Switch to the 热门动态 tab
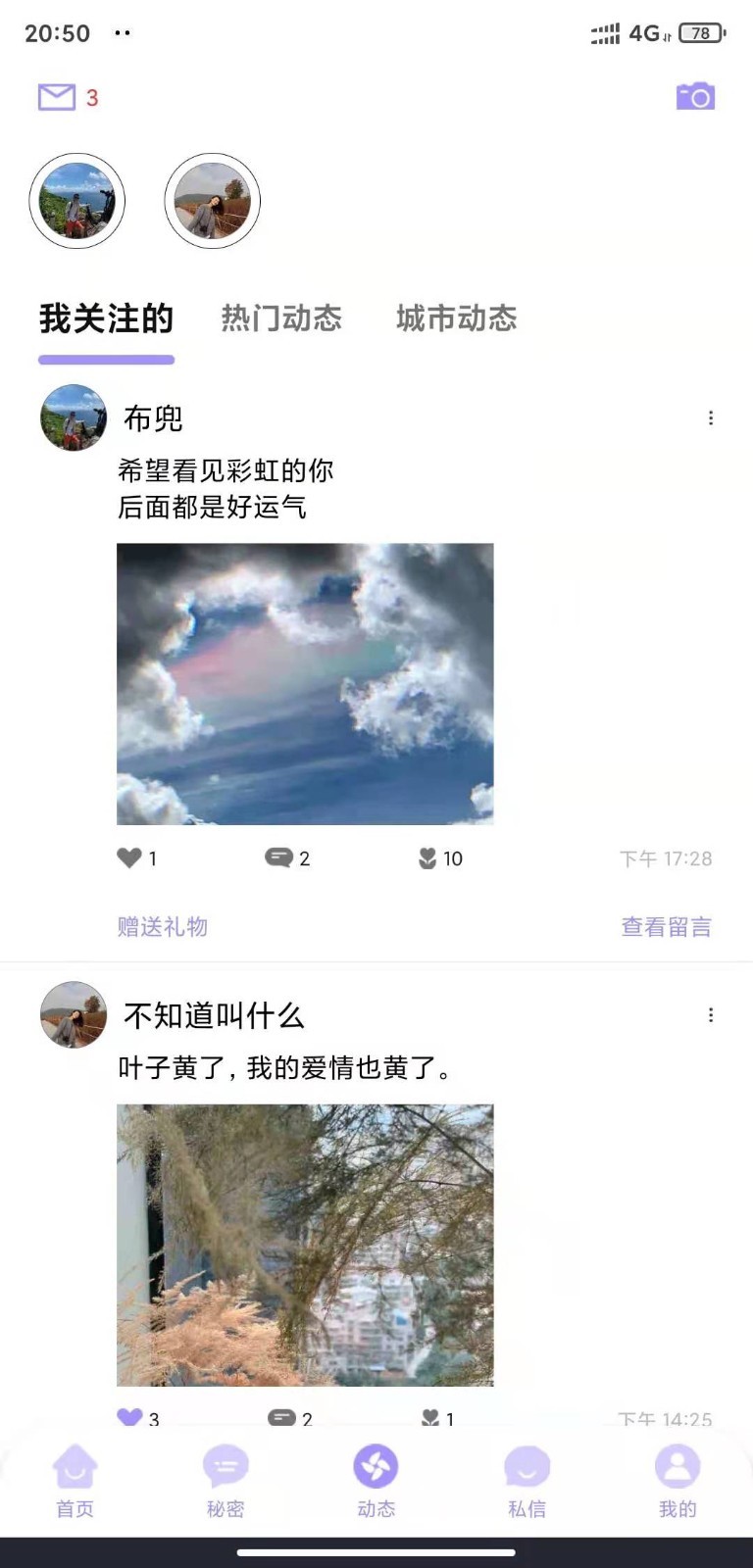 pos(281,318)
